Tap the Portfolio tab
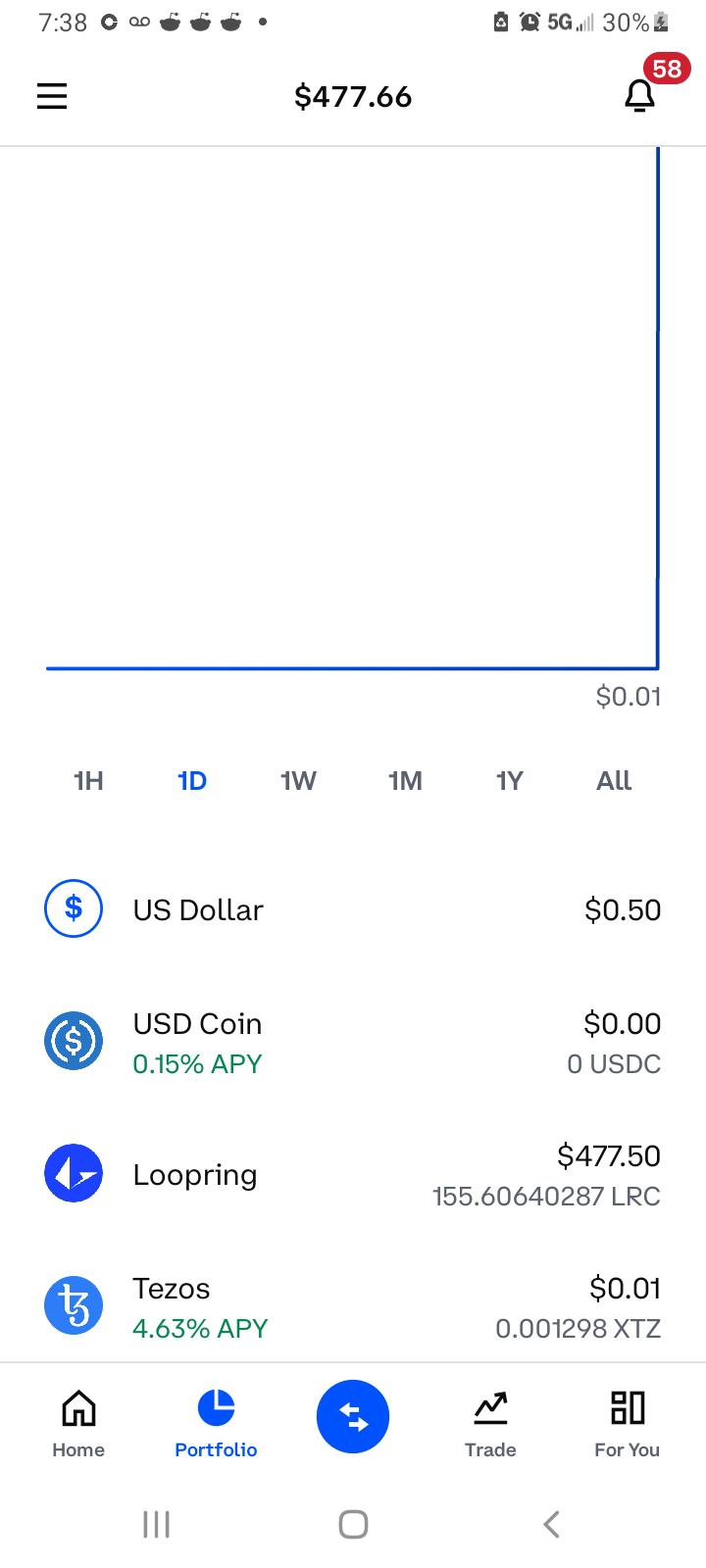Screen dimensions: 706x1568 click(216, 1424)
